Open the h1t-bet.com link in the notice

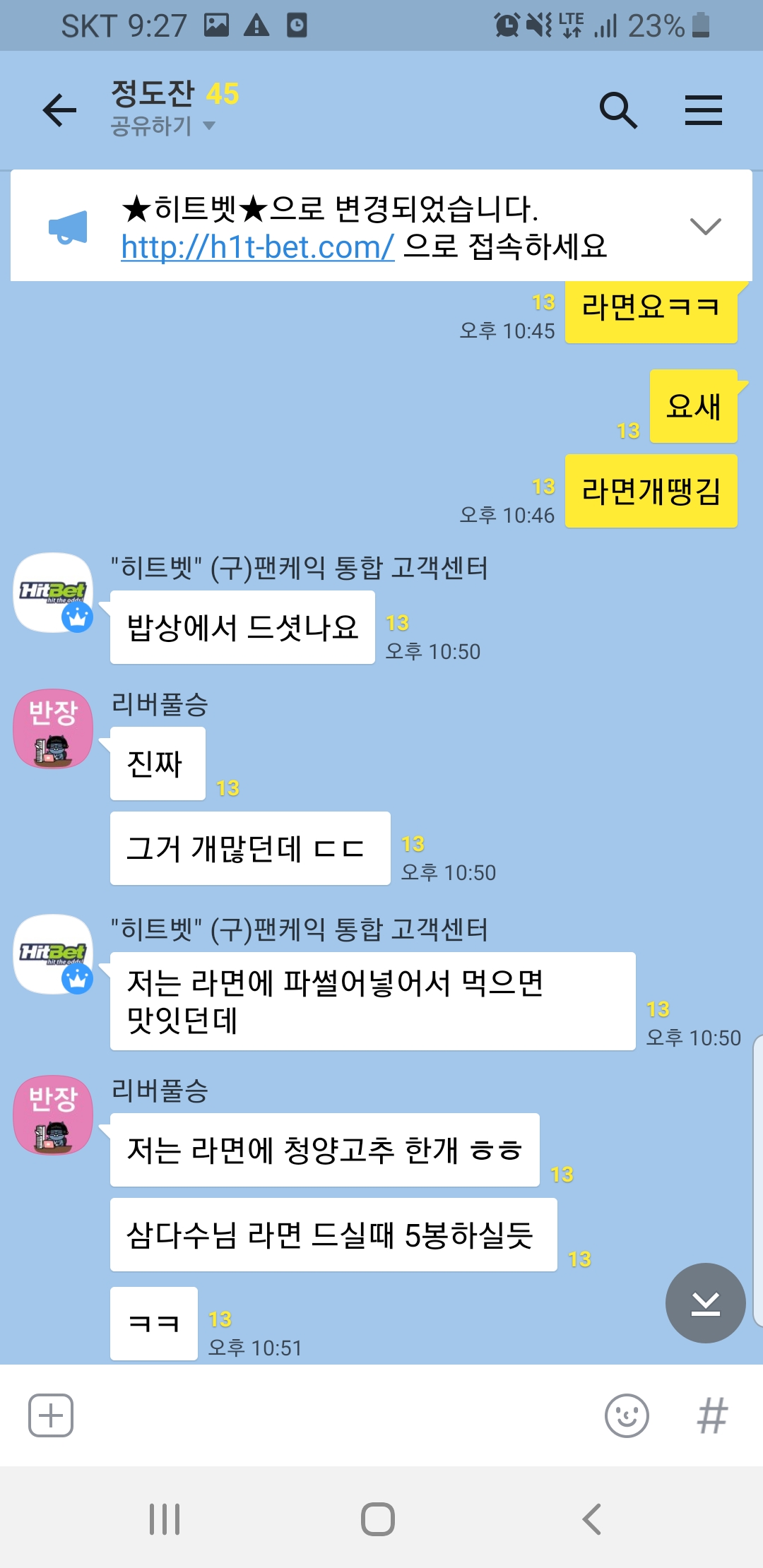[x=257, y=247]
